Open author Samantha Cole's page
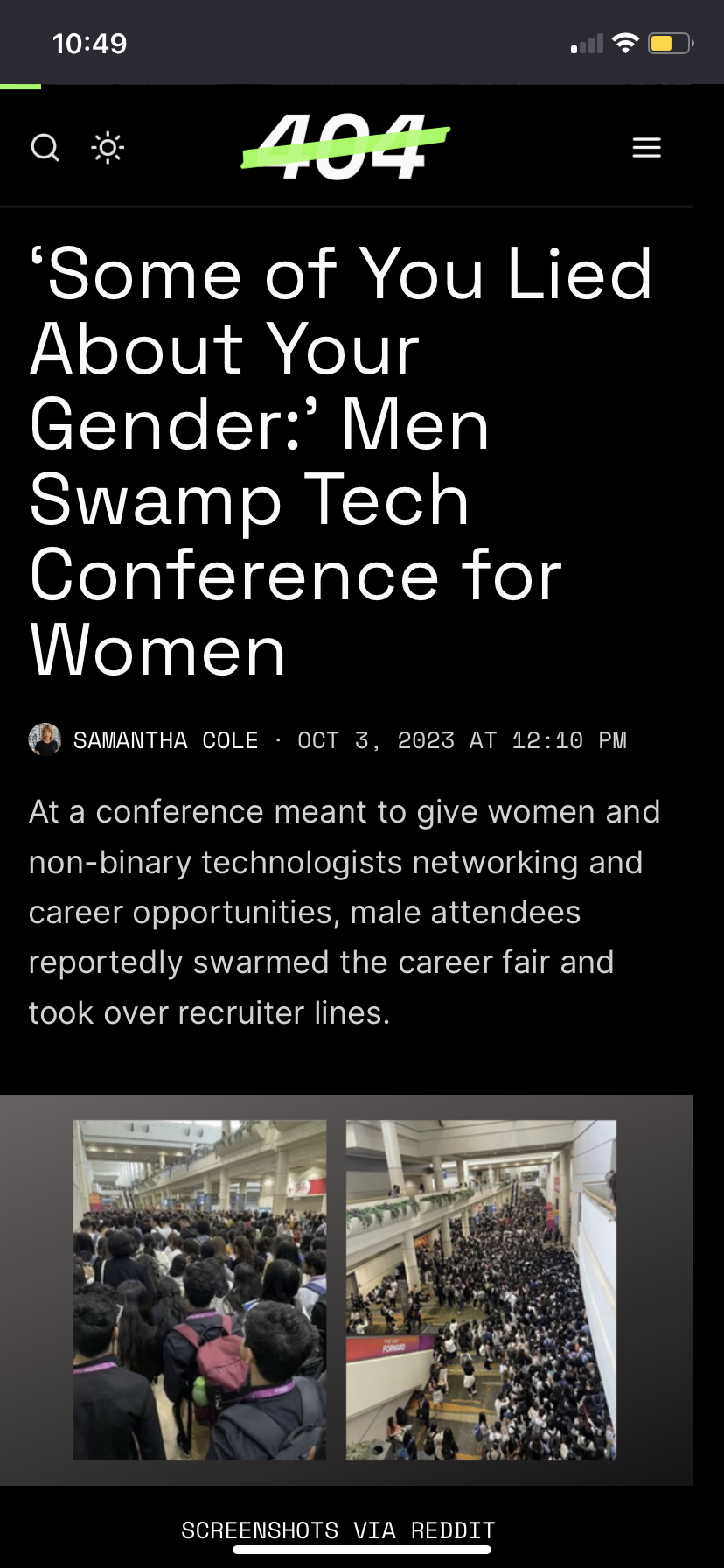724x1568 pixels. click(x=165, y=740)
